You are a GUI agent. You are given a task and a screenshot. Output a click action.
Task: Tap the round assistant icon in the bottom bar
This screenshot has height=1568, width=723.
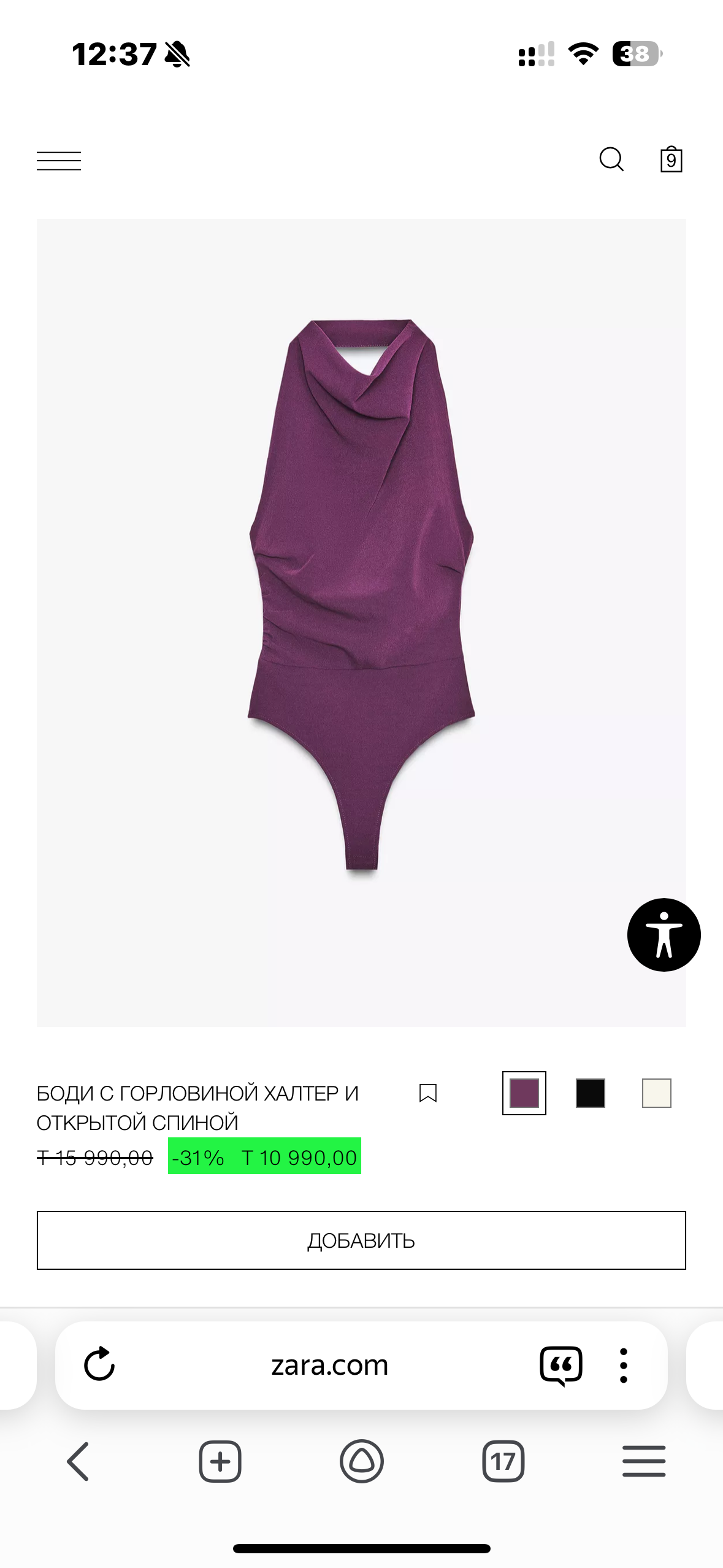361,1461
